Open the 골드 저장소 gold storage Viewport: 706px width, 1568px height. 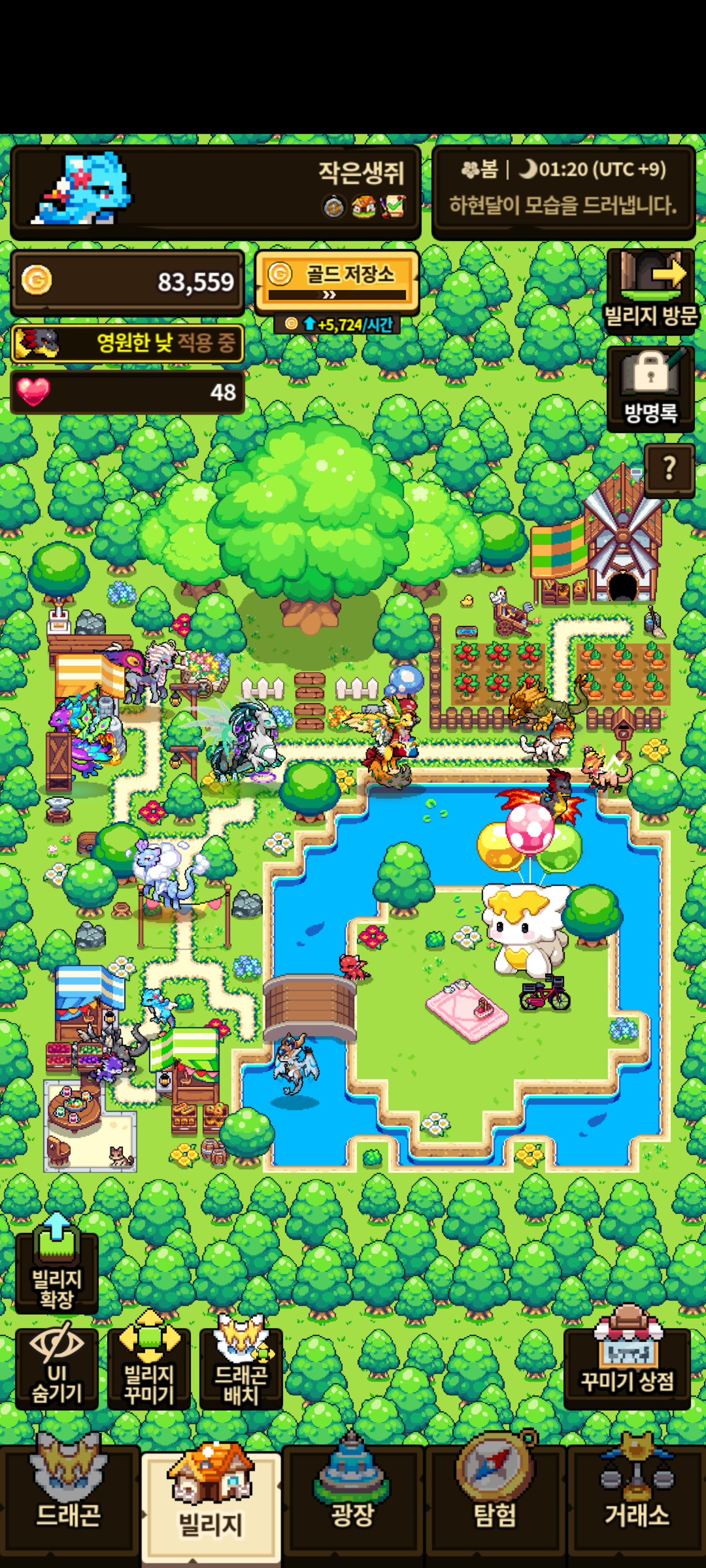337,282
